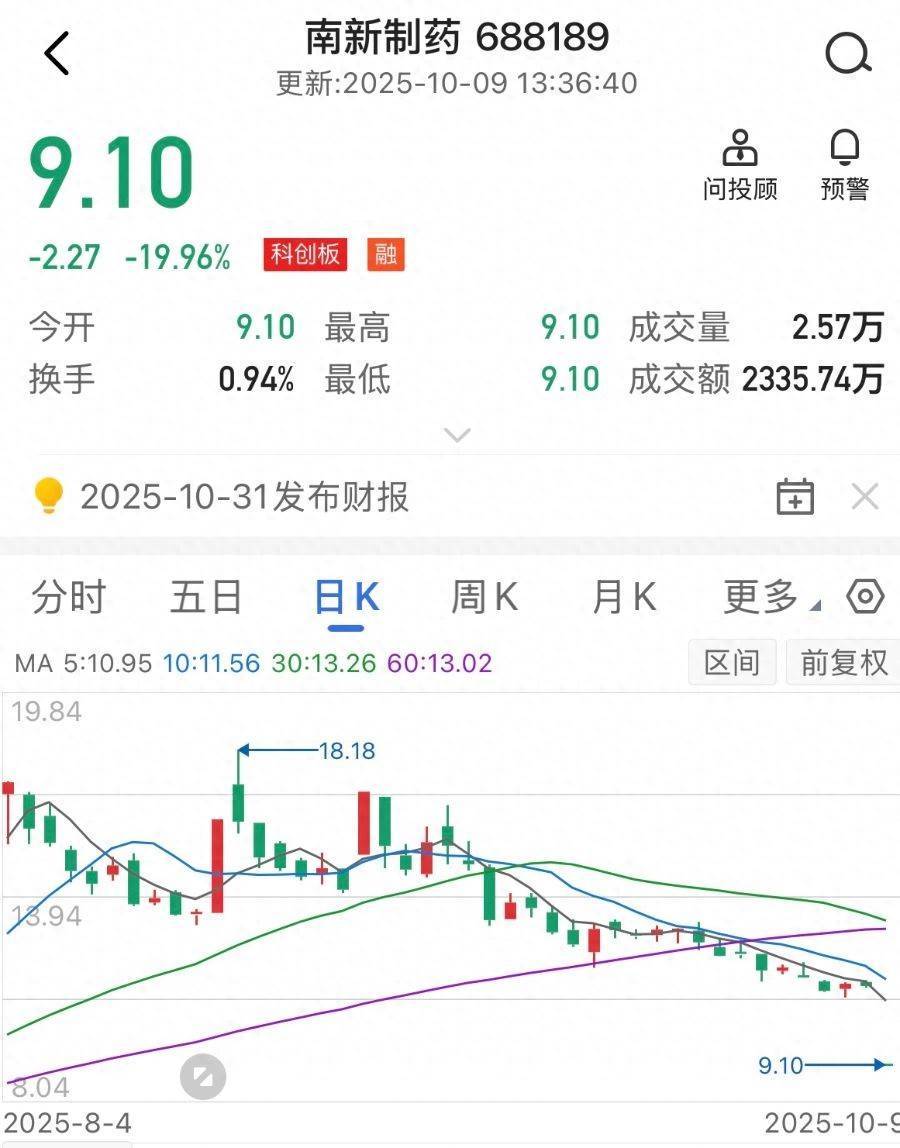Screen dimensions: 900x1148
Task: Set a price alert via 预警 bell
Action: click(x=845, y=166)
